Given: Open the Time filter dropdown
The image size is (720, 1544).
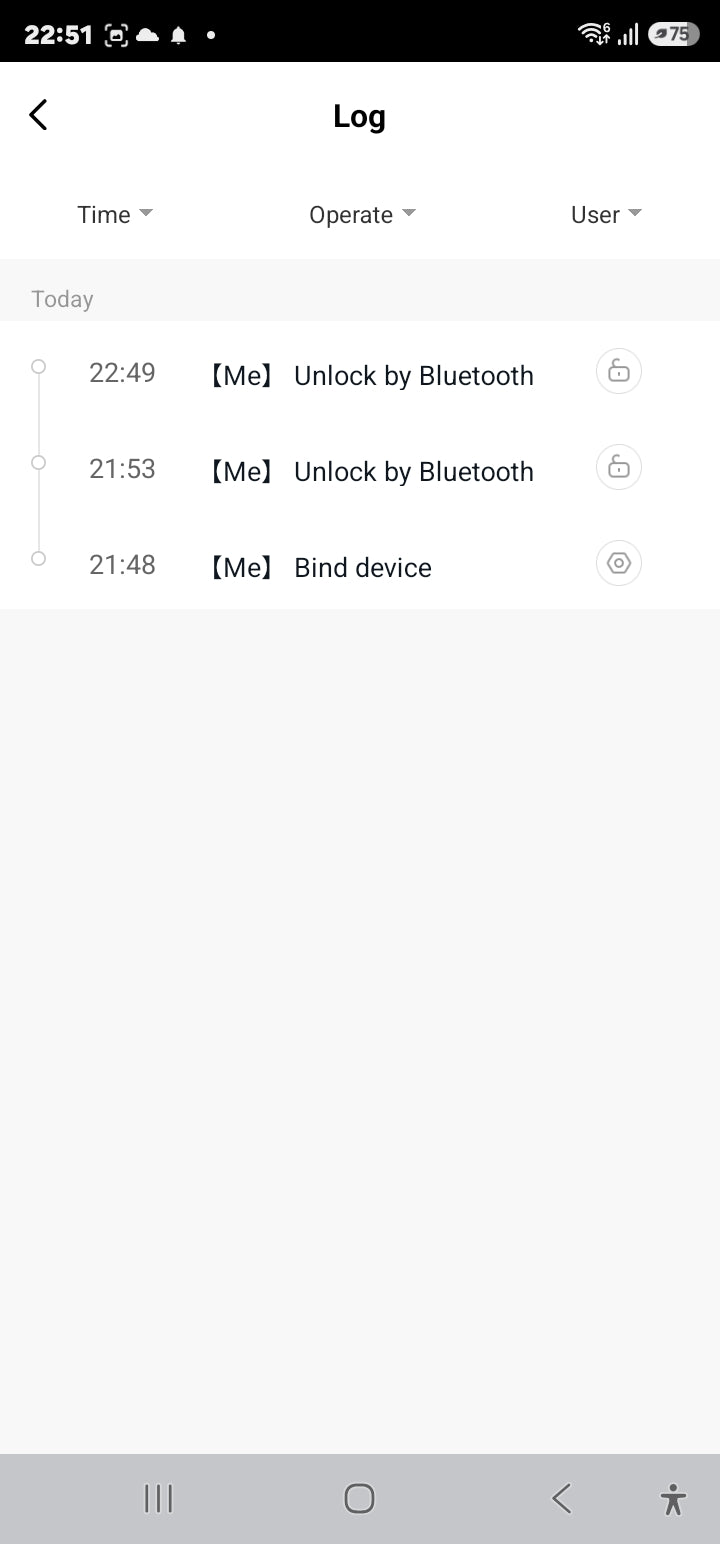Looking at the screenshot, I should (115, 215).
